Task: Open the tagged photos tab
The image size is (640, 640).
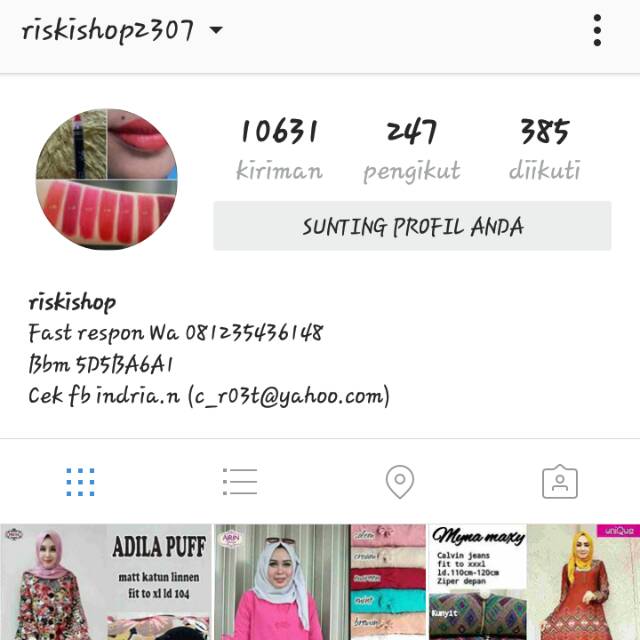Action: (x=560, y=482)
